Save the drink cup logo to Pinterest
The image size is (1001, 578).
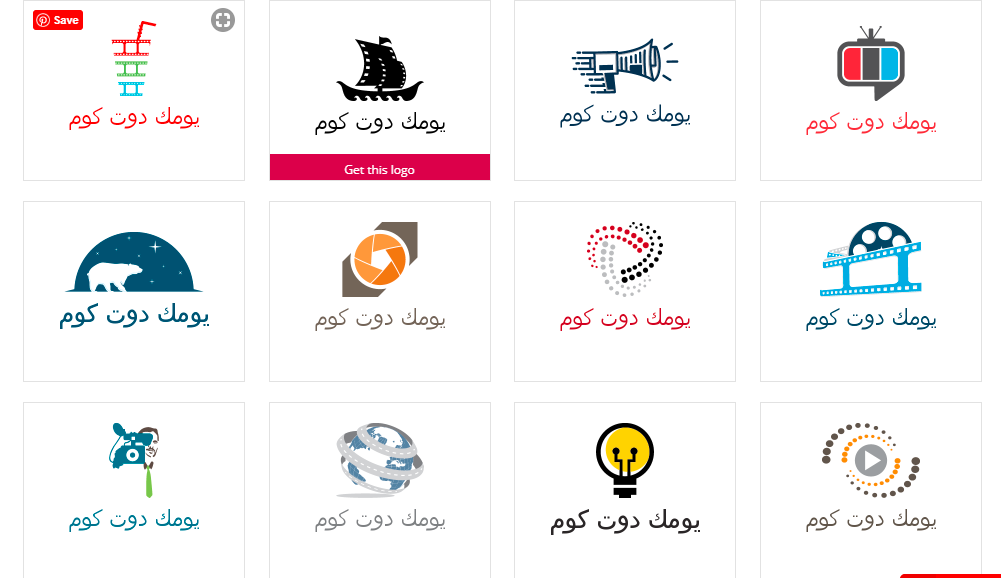tap(58, 20)
